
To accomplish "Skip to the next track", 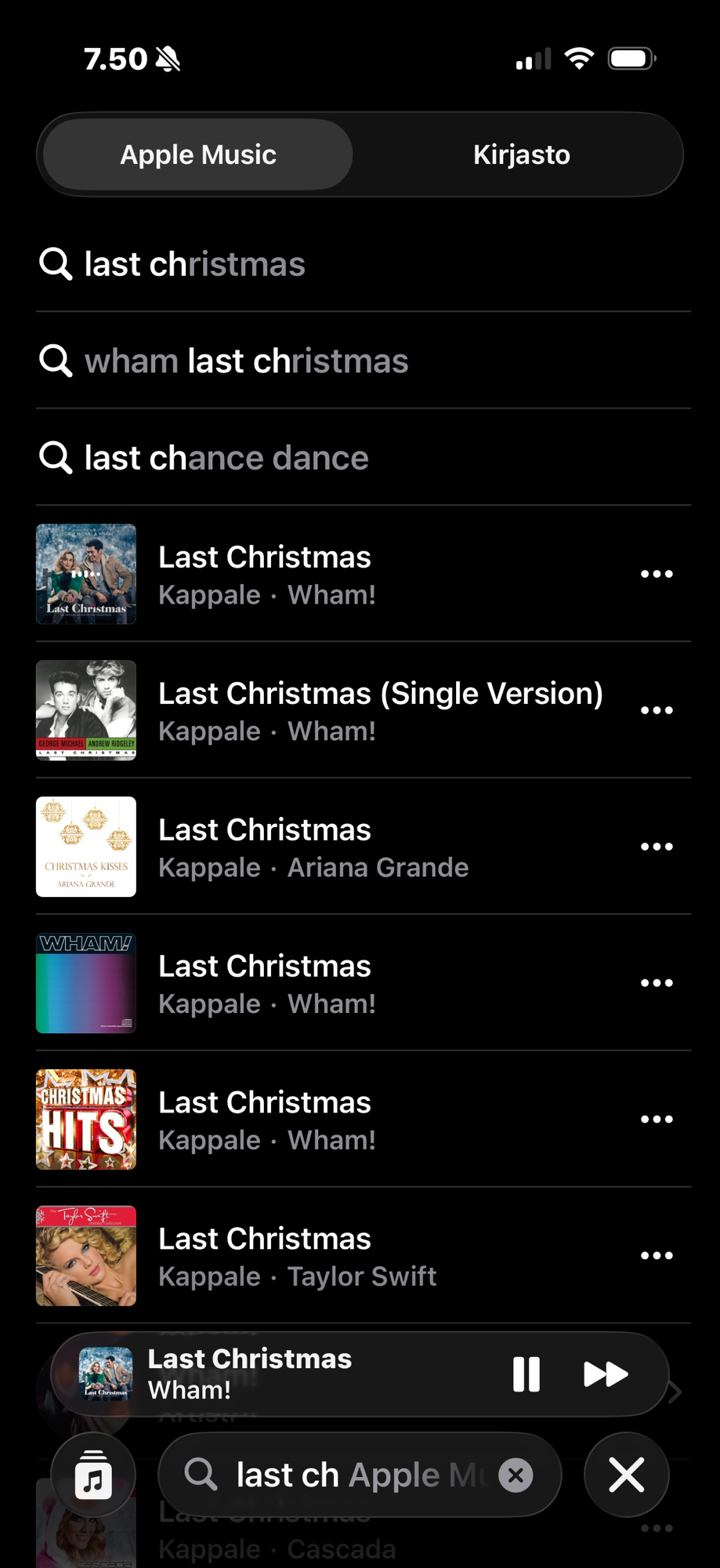I will [x=606, y=1374].
